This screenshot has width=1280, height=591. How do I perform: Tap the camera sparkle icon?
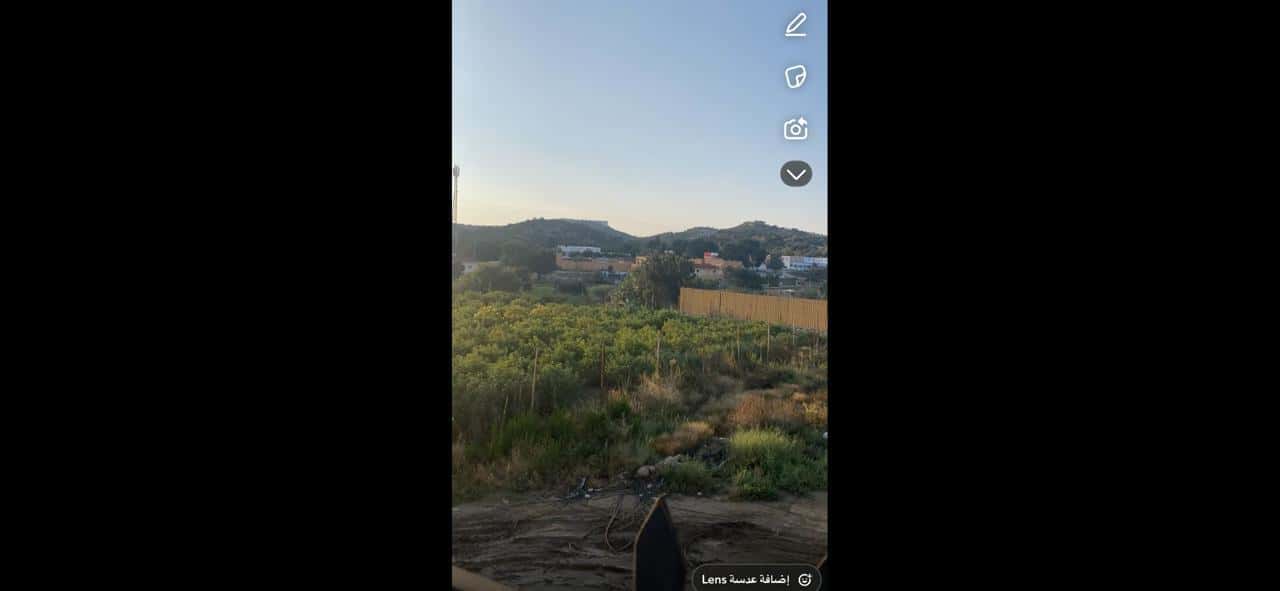click(x=796, y=129)
